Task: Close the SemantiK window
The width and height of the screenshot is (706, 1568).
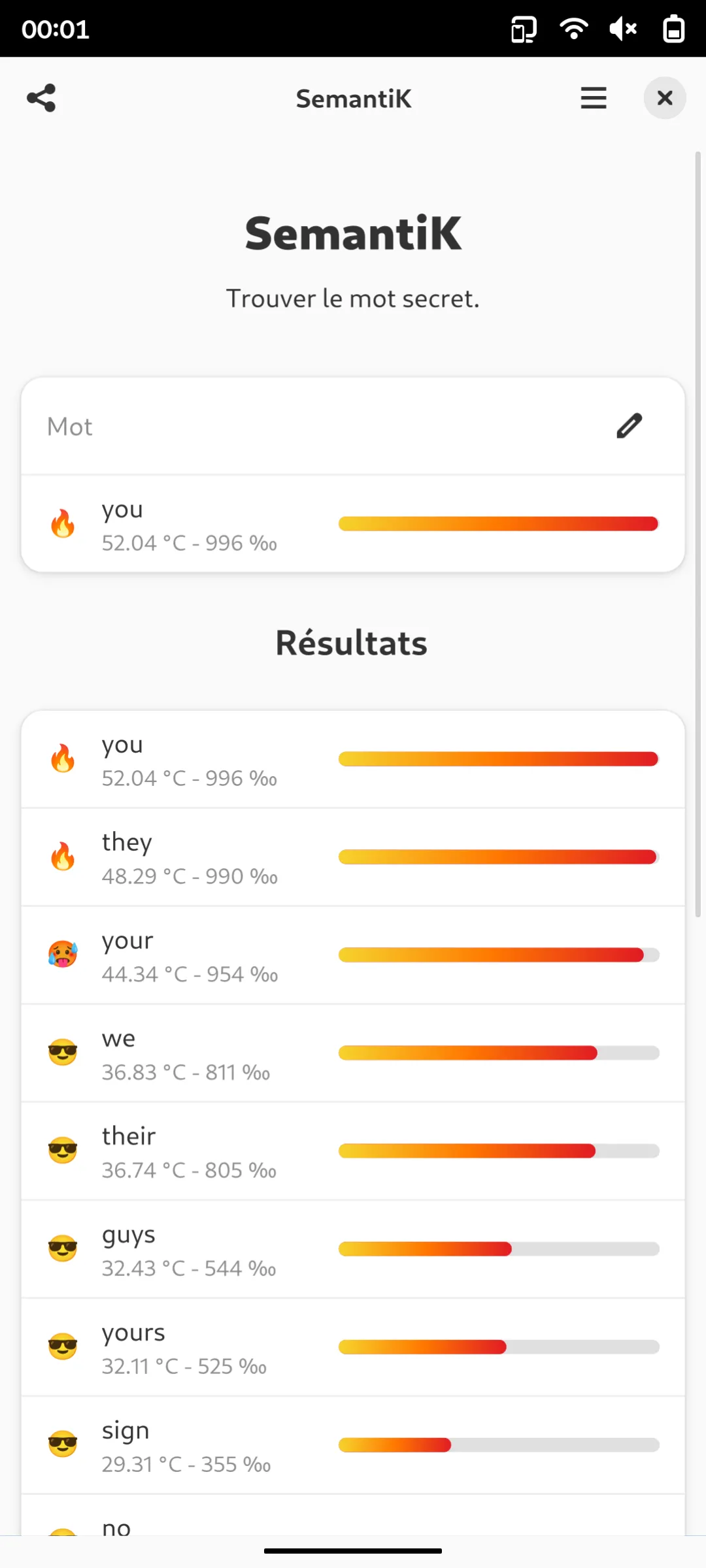Action: coord(665,98)
